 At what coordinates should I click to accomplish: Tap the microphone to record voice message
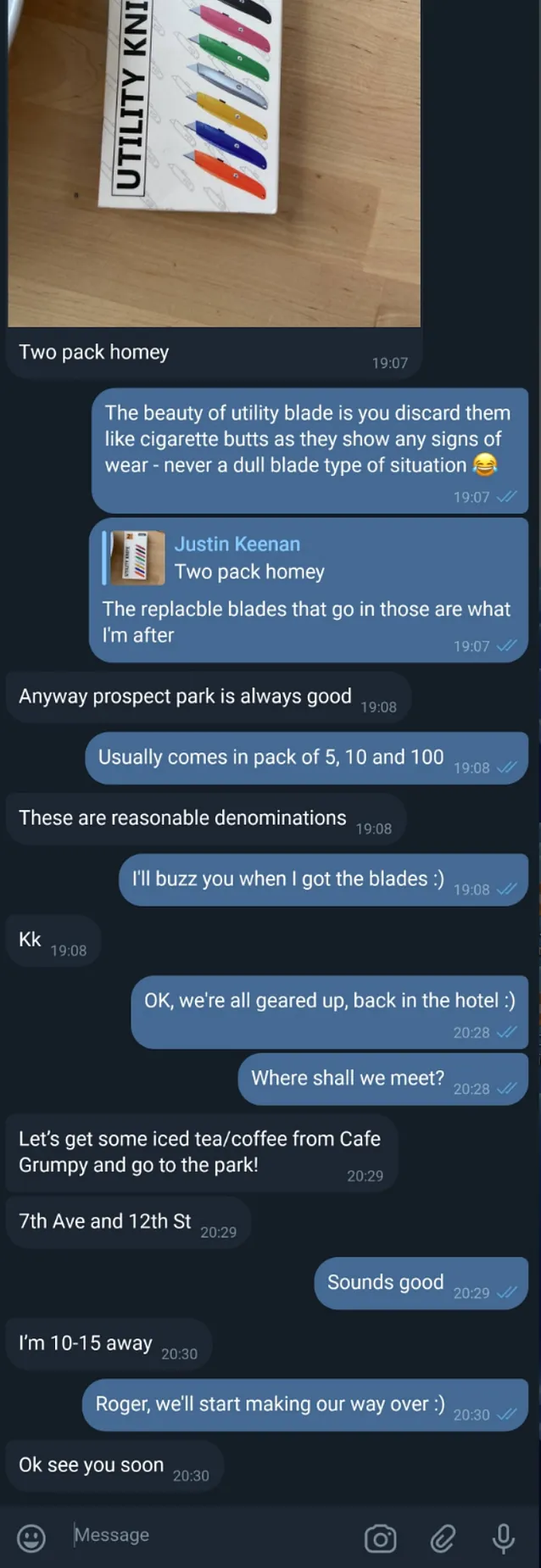pos(503,1537)
